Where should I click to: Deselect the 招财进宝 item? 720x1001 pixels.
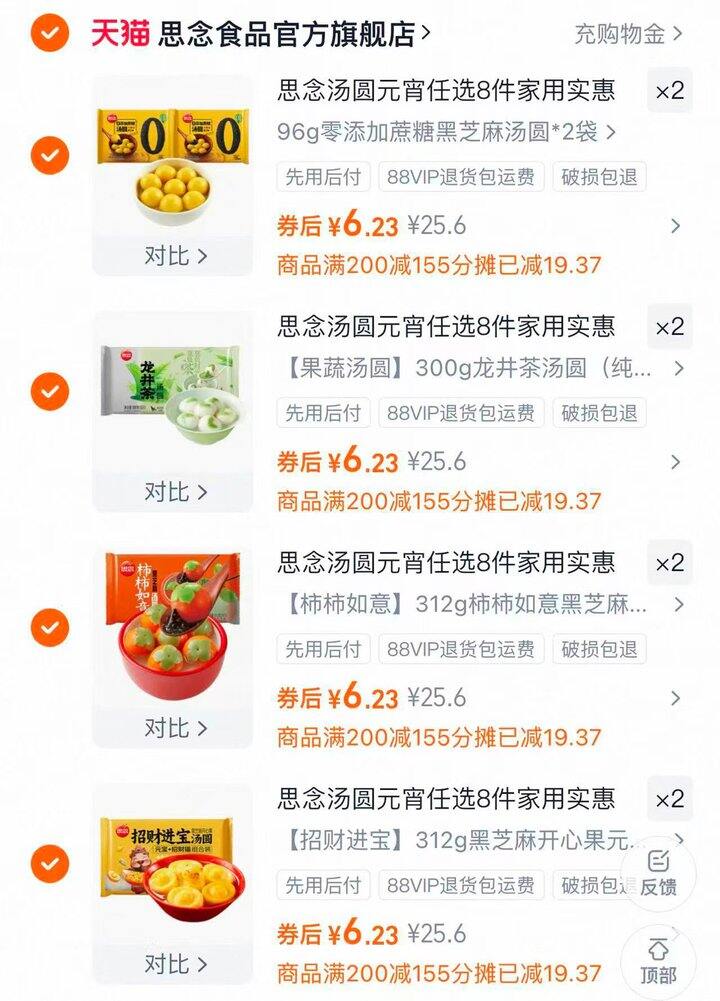click(49, 863)
